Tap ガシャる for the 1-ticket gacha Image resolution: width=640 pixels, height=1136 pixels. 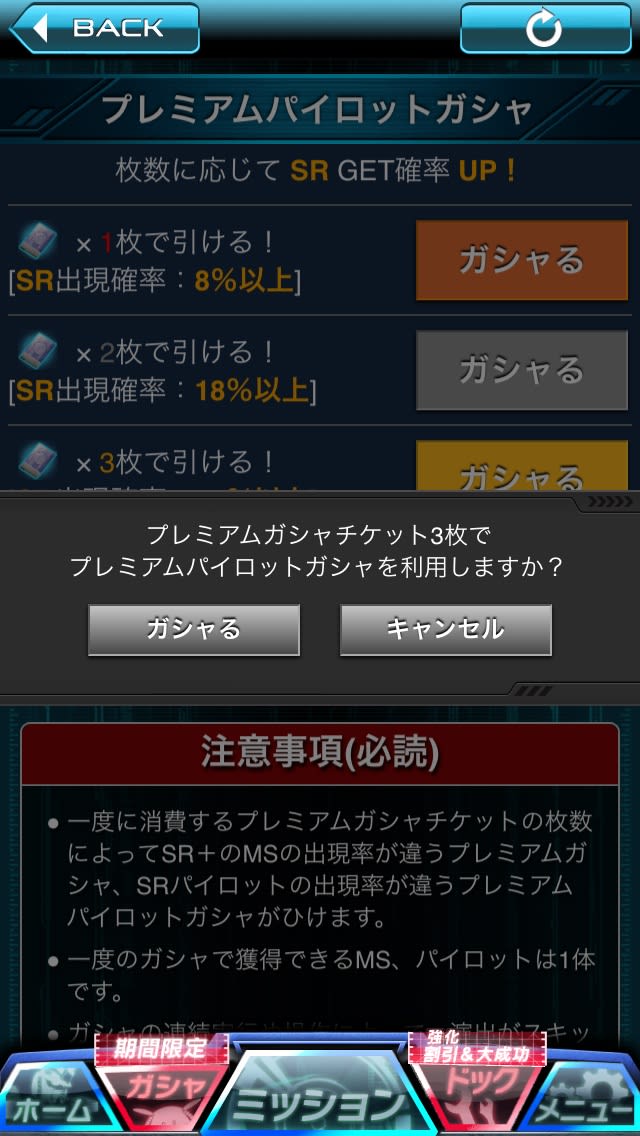tap(521, 260)
